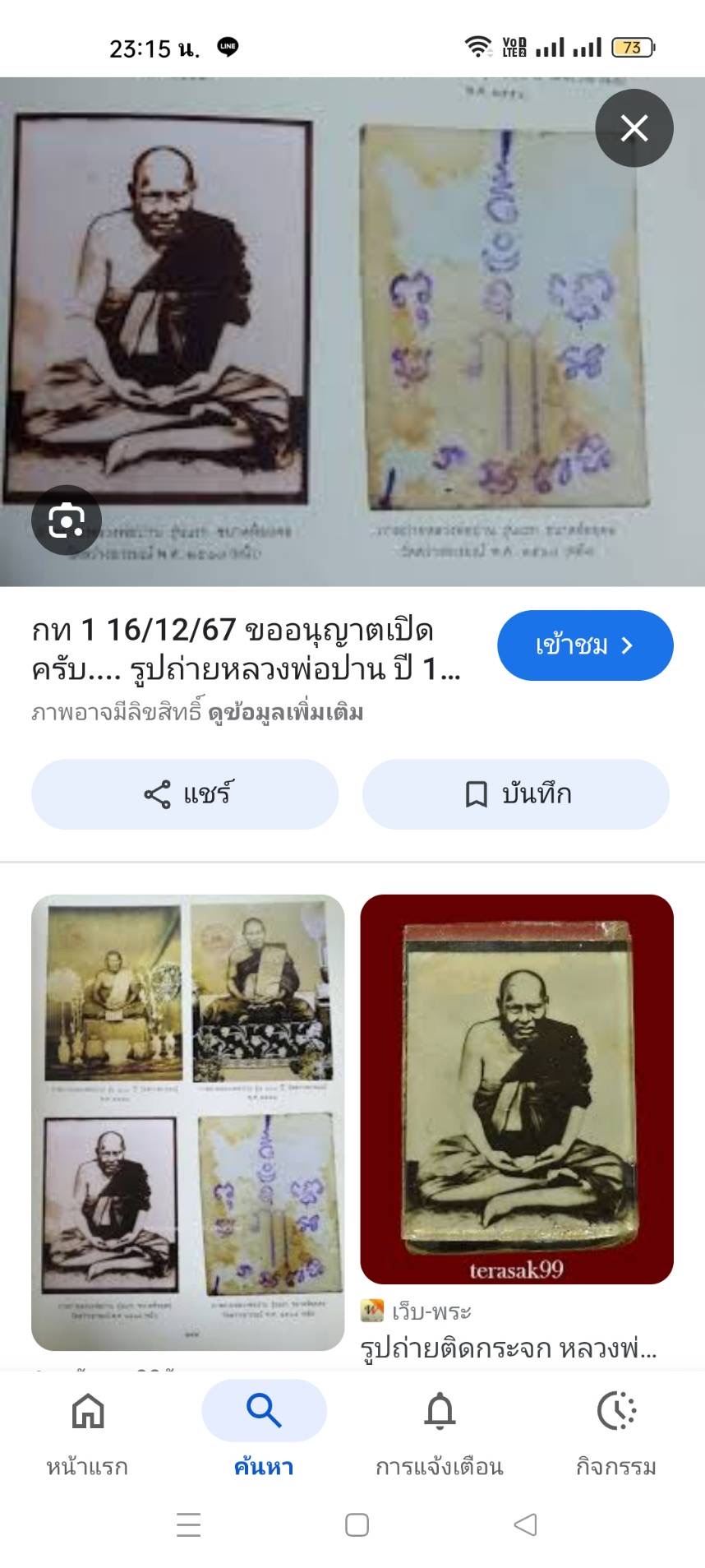
Task: Open the related collage of four monk photos
Action: [187, 1122]
